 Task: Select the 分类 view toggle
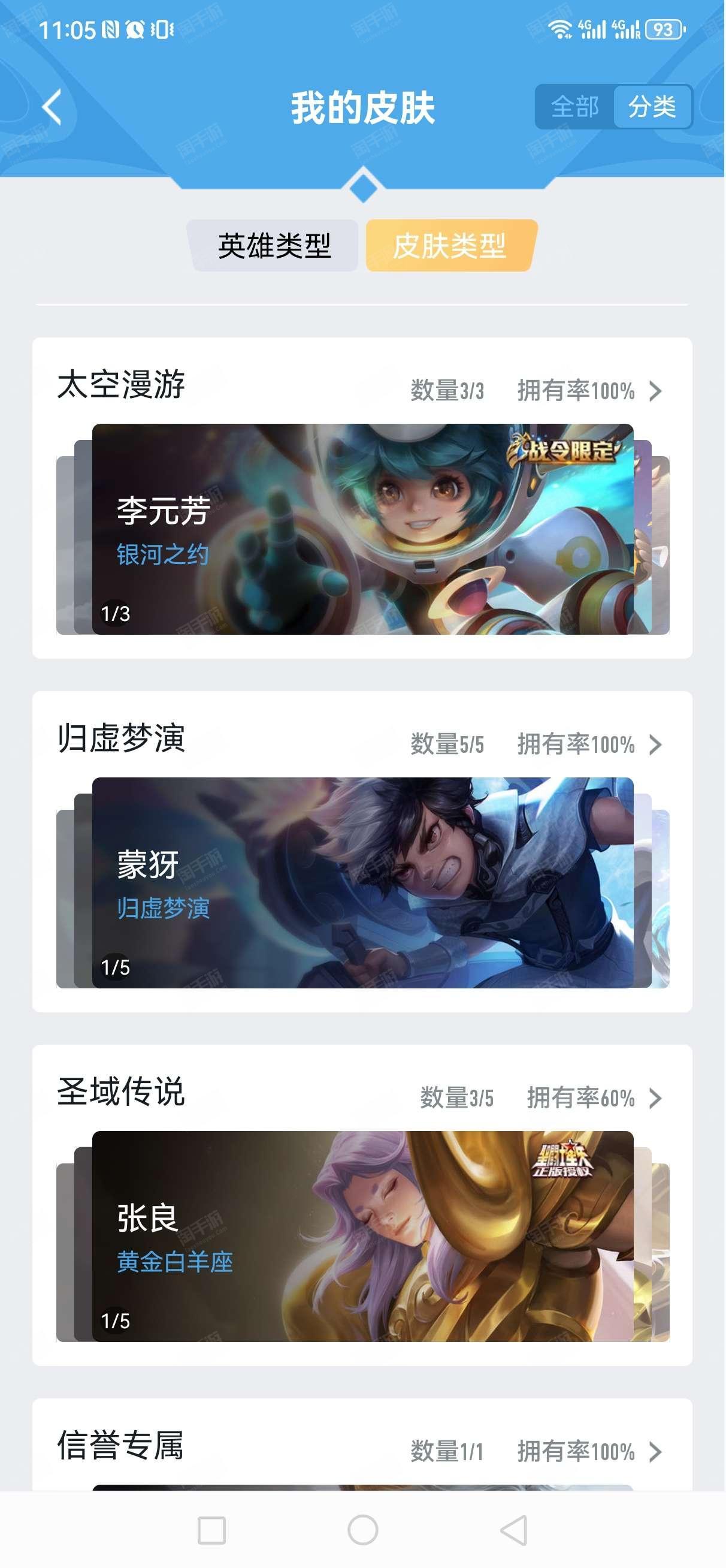point(652,107)
